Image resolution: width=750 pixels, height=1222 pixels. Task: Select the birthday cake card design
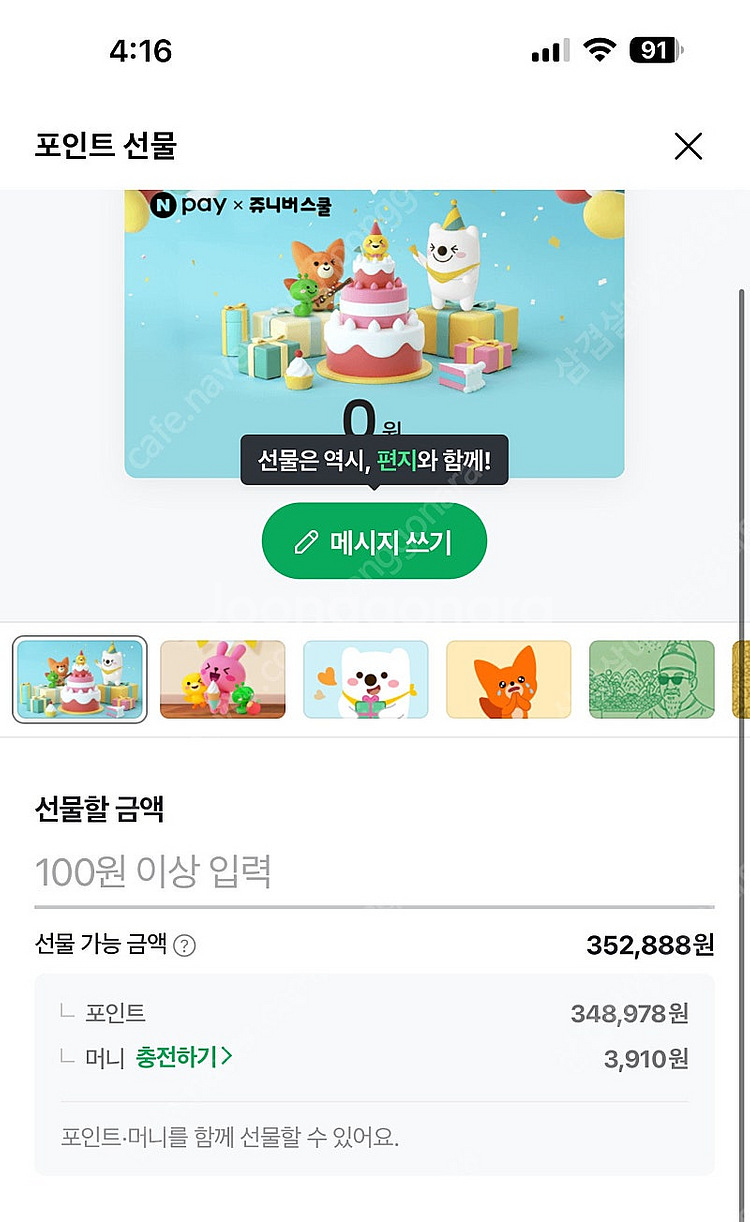[x=80, y=680]
